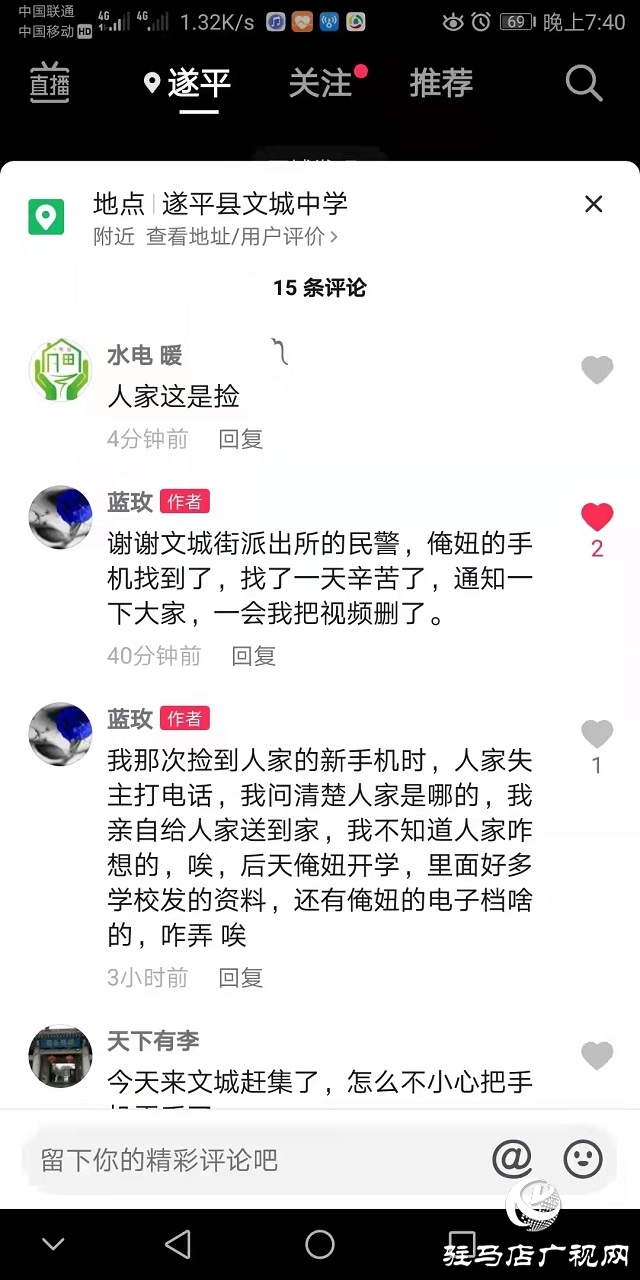Mention someone with the @ icon
The image size is (640, 1280).
512,1159
